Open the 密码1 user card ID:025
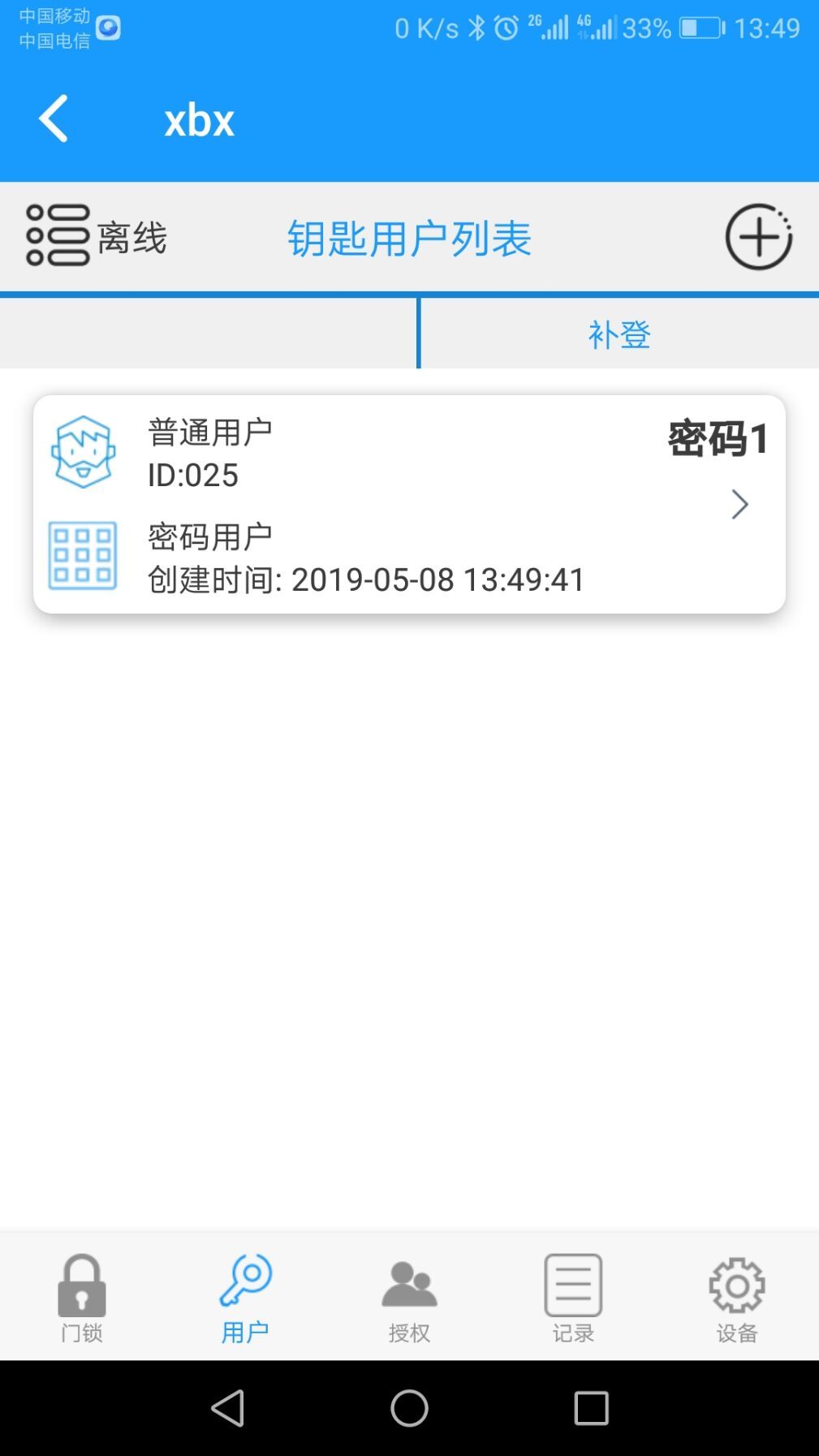Viewport: 819px width, 1456px height. pos(409,504)
